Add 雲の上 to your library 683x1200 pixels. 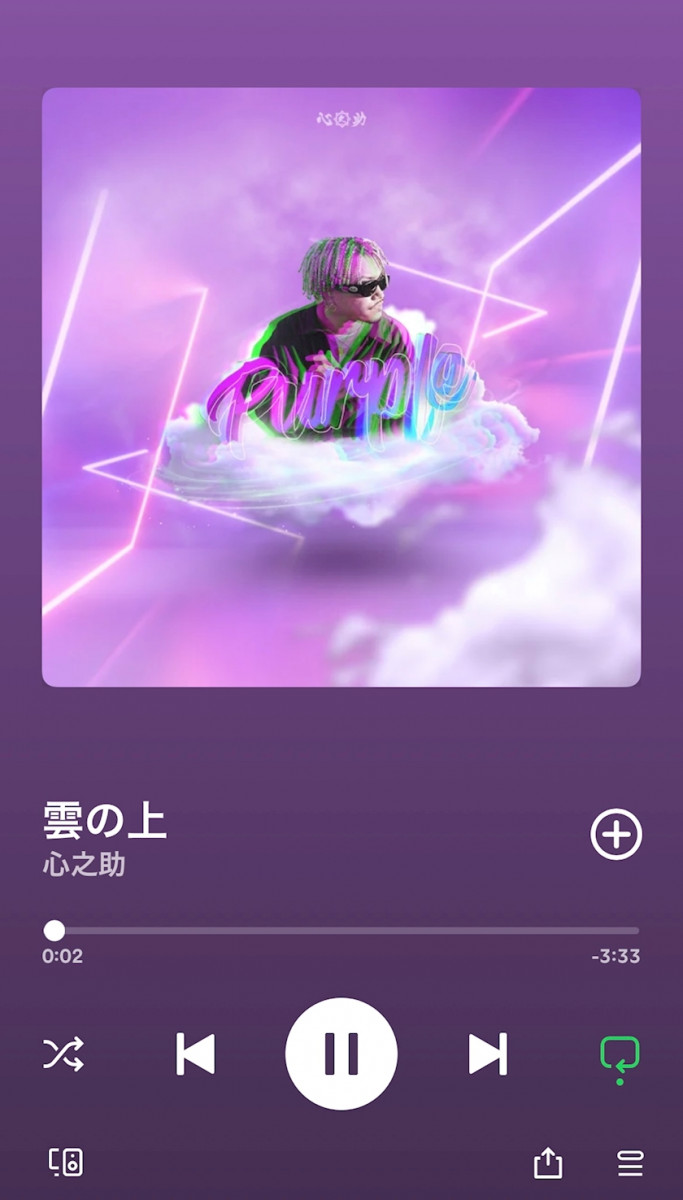(x=616, y=834)
